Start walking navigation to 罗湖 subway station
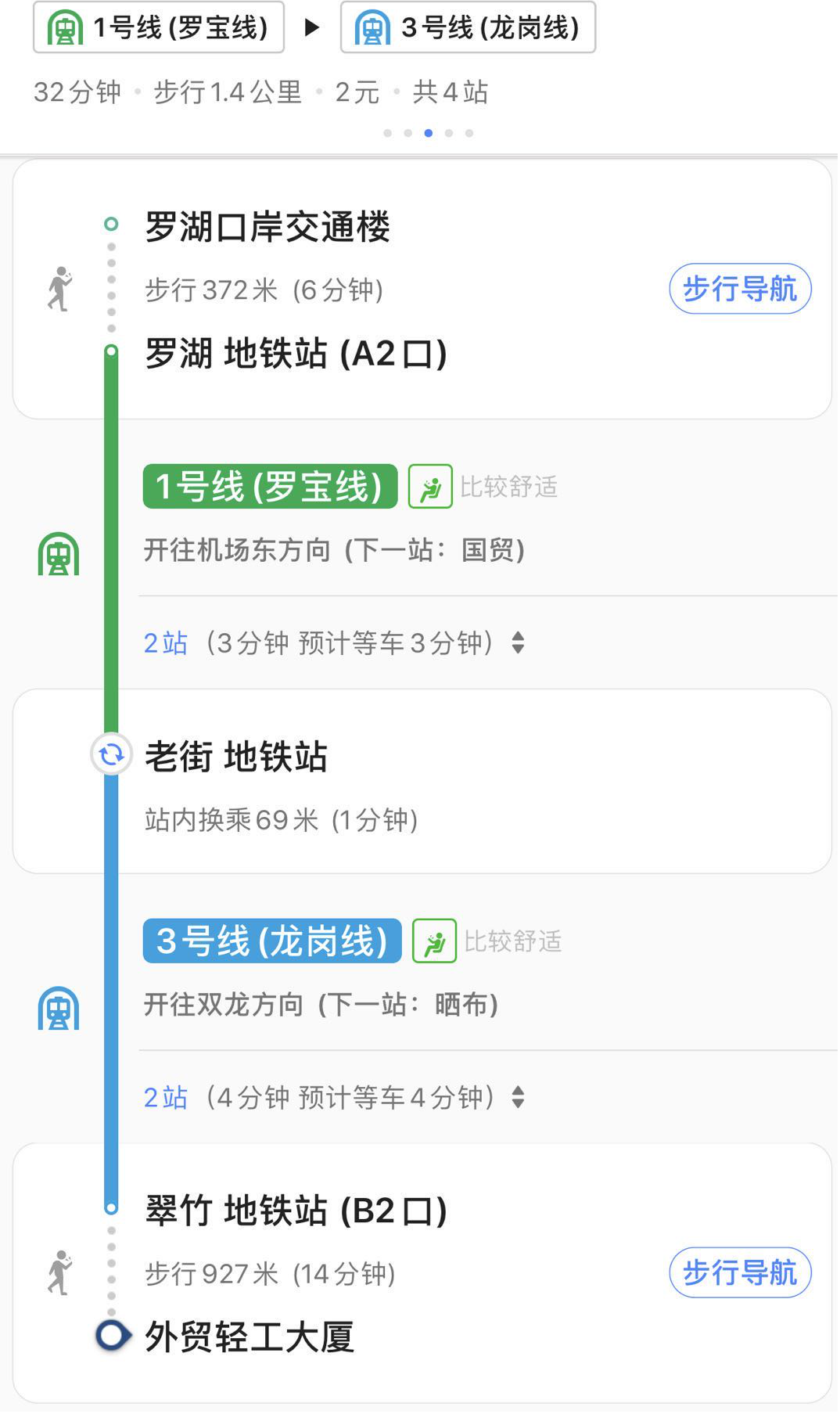Viewport: 840px width, 1414px height. coord(739,289)
